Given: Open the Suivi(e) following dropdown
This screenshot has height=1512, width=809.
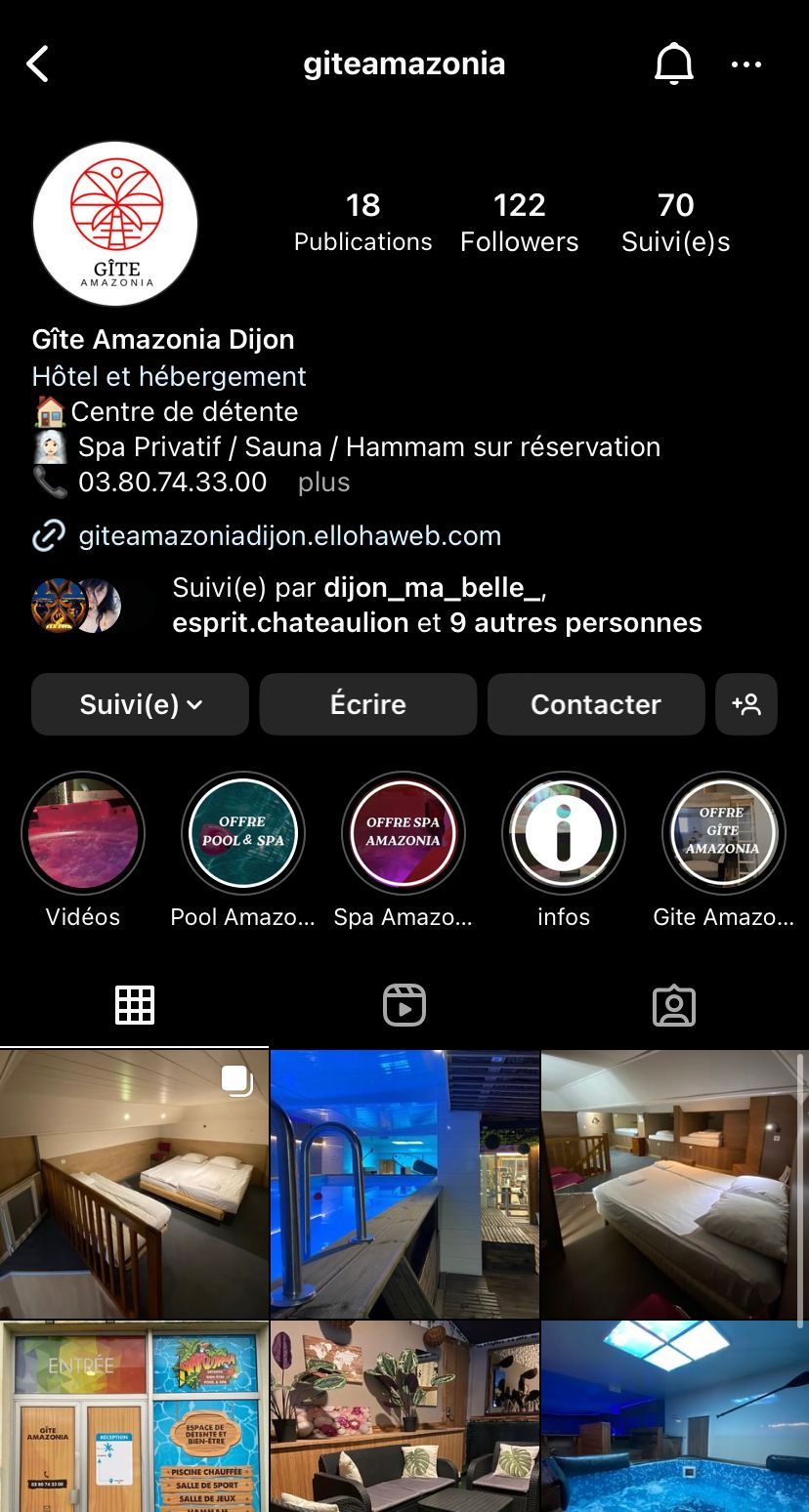Looking at the screenshot, I should tap(140, 704).
